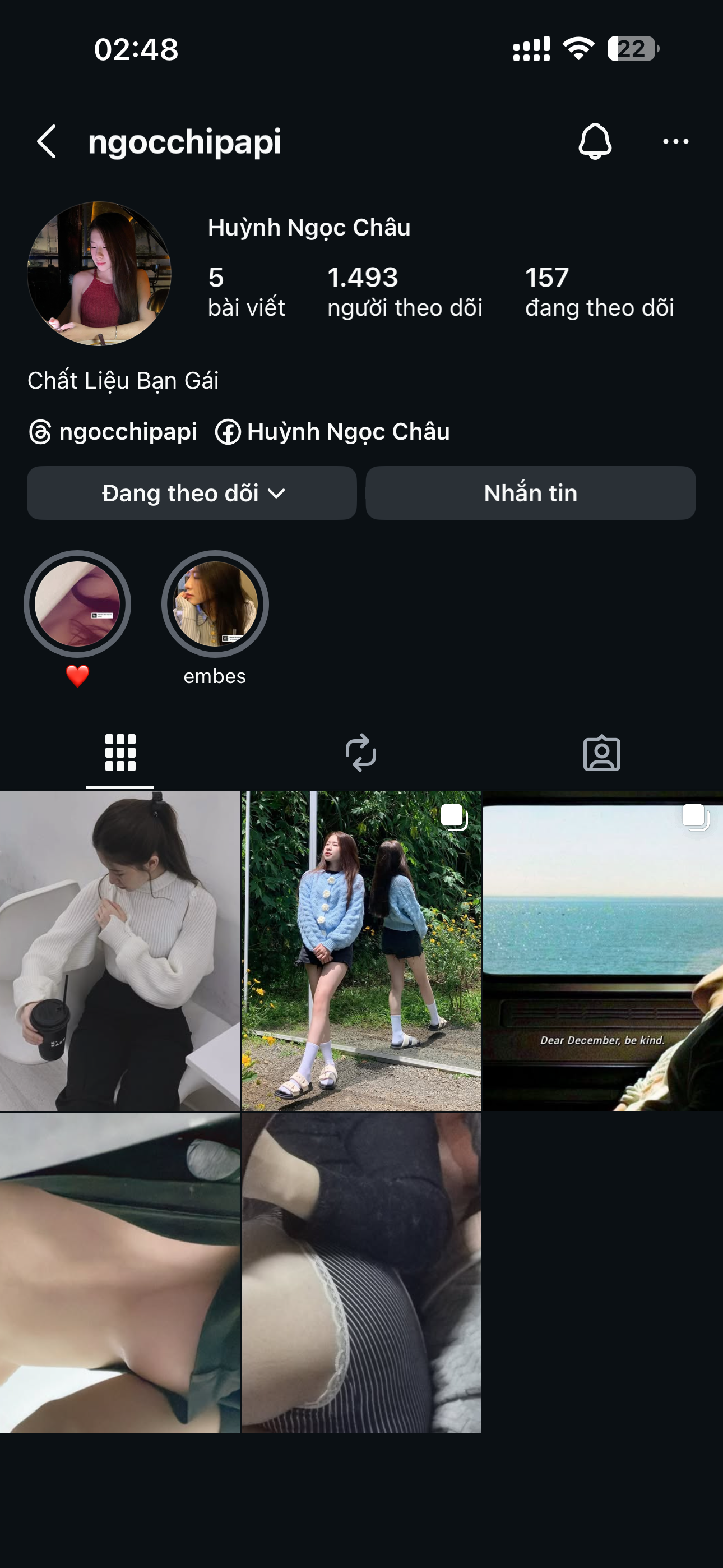Open the embes story highlight
The width and height of the screenshot is (723, 1568).
click(215, 604)
